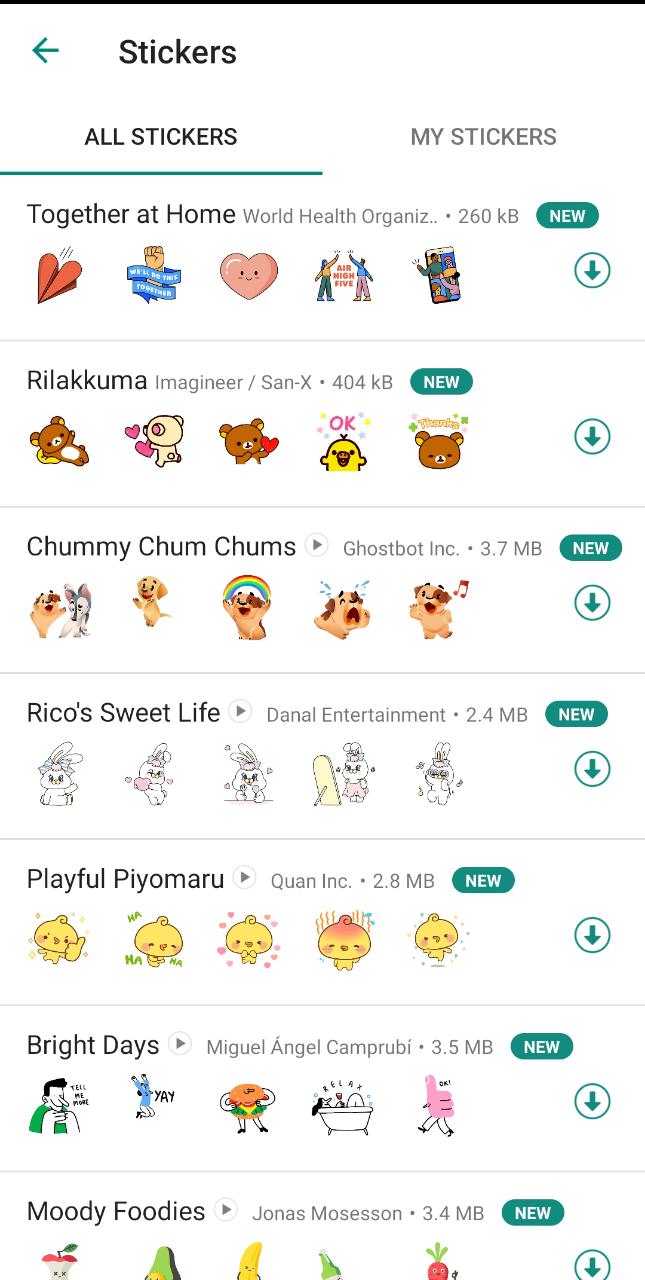Download the Moody Foodies pack
Screen dimensions: 645x1280
[x=592, y=1264]
